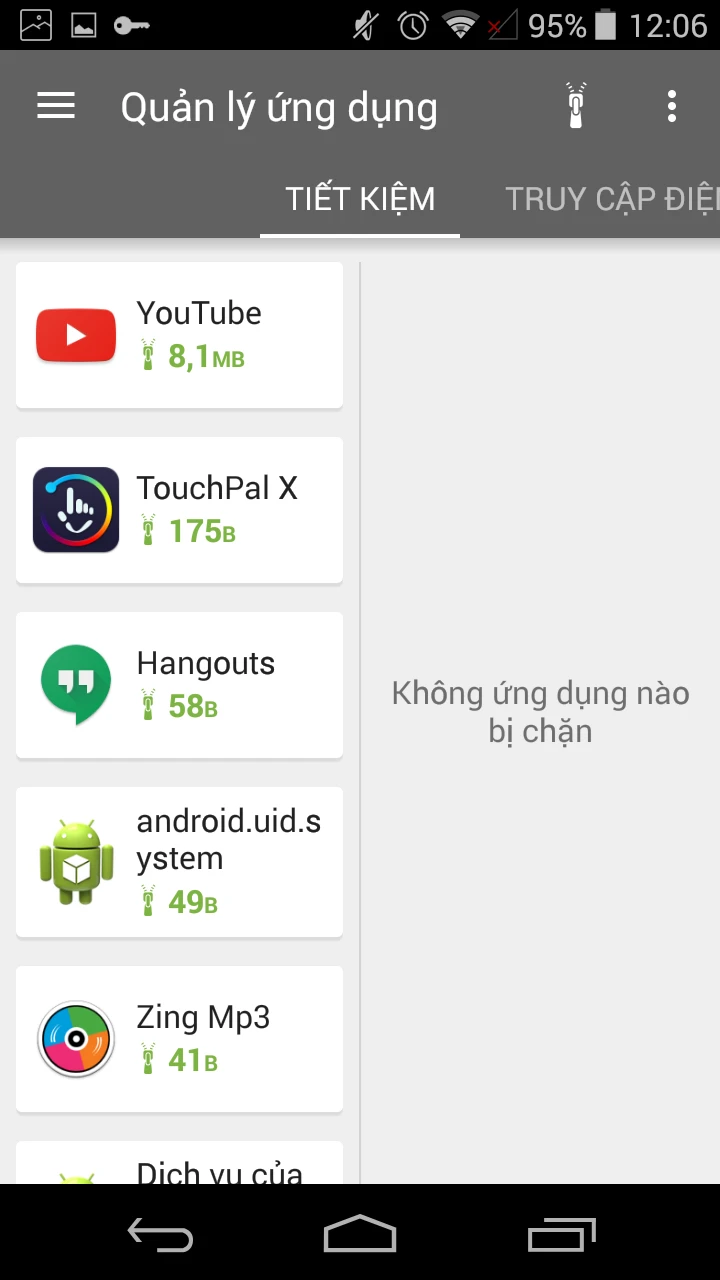
Task: Open the YouTube app icon
Action: [x=75, y=335]
